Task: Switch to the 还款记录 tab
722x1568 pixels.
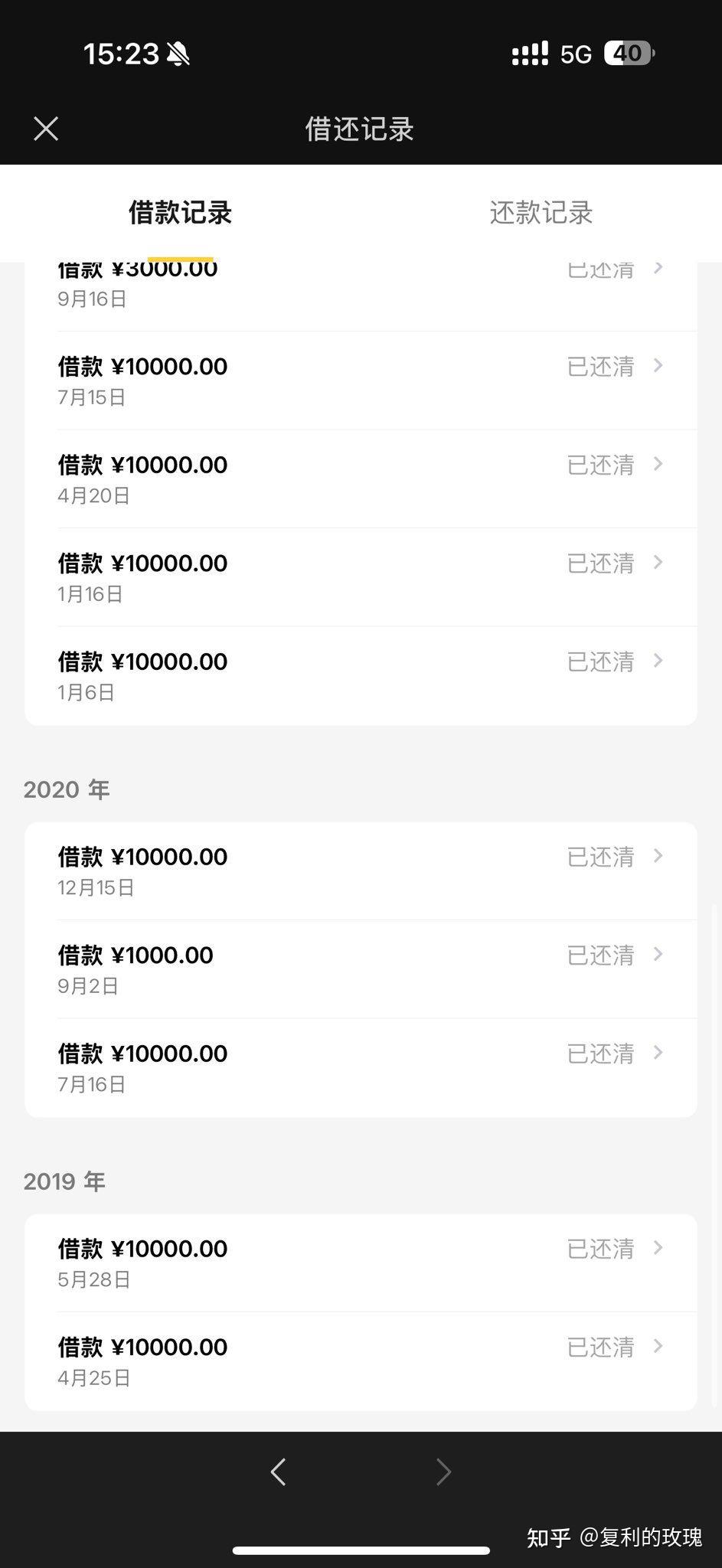Action: (x=541, y=213)
